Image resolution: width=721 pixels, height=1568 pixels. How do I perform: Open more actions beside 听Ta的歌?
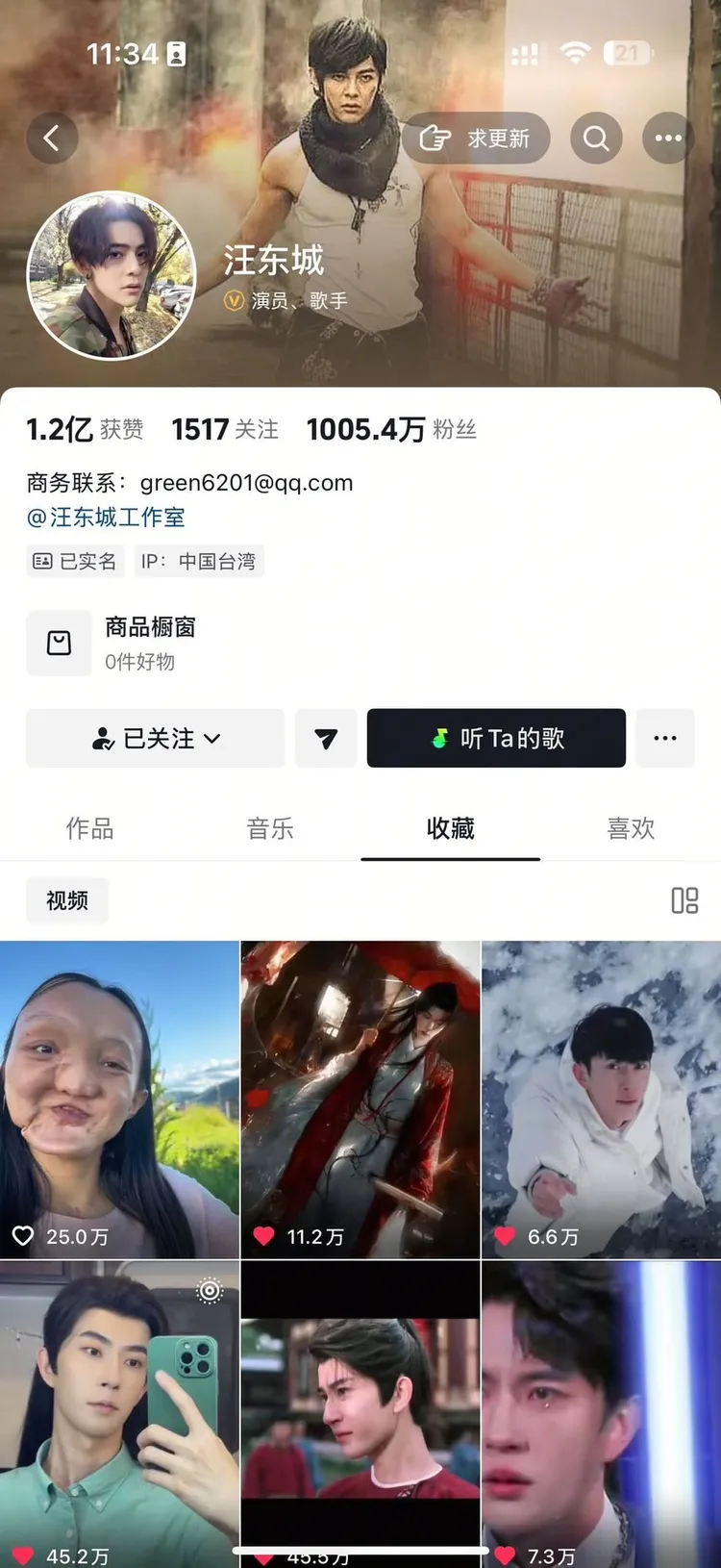point(665,738)
